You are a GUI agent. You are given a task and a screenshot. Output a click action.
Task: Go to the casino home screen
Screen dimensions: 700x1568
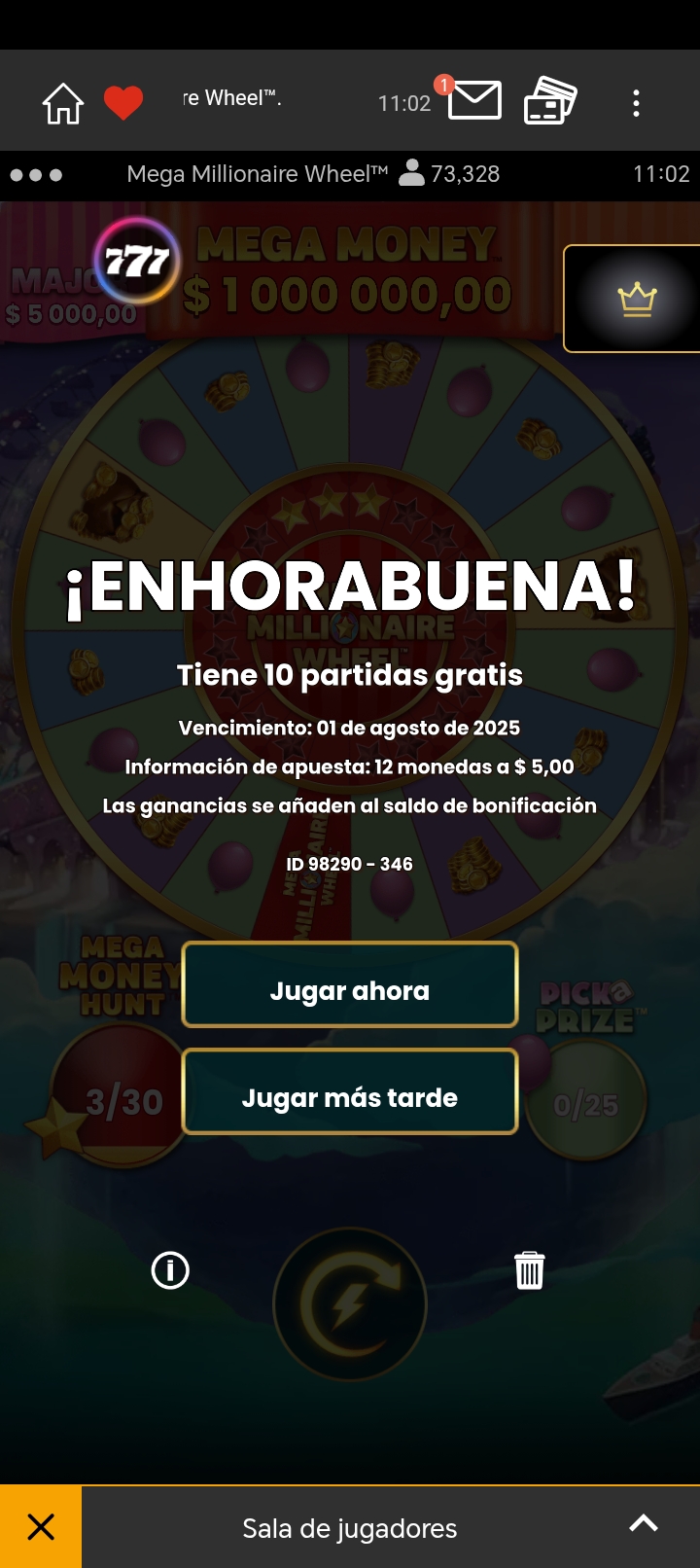(x=63, y=103)
